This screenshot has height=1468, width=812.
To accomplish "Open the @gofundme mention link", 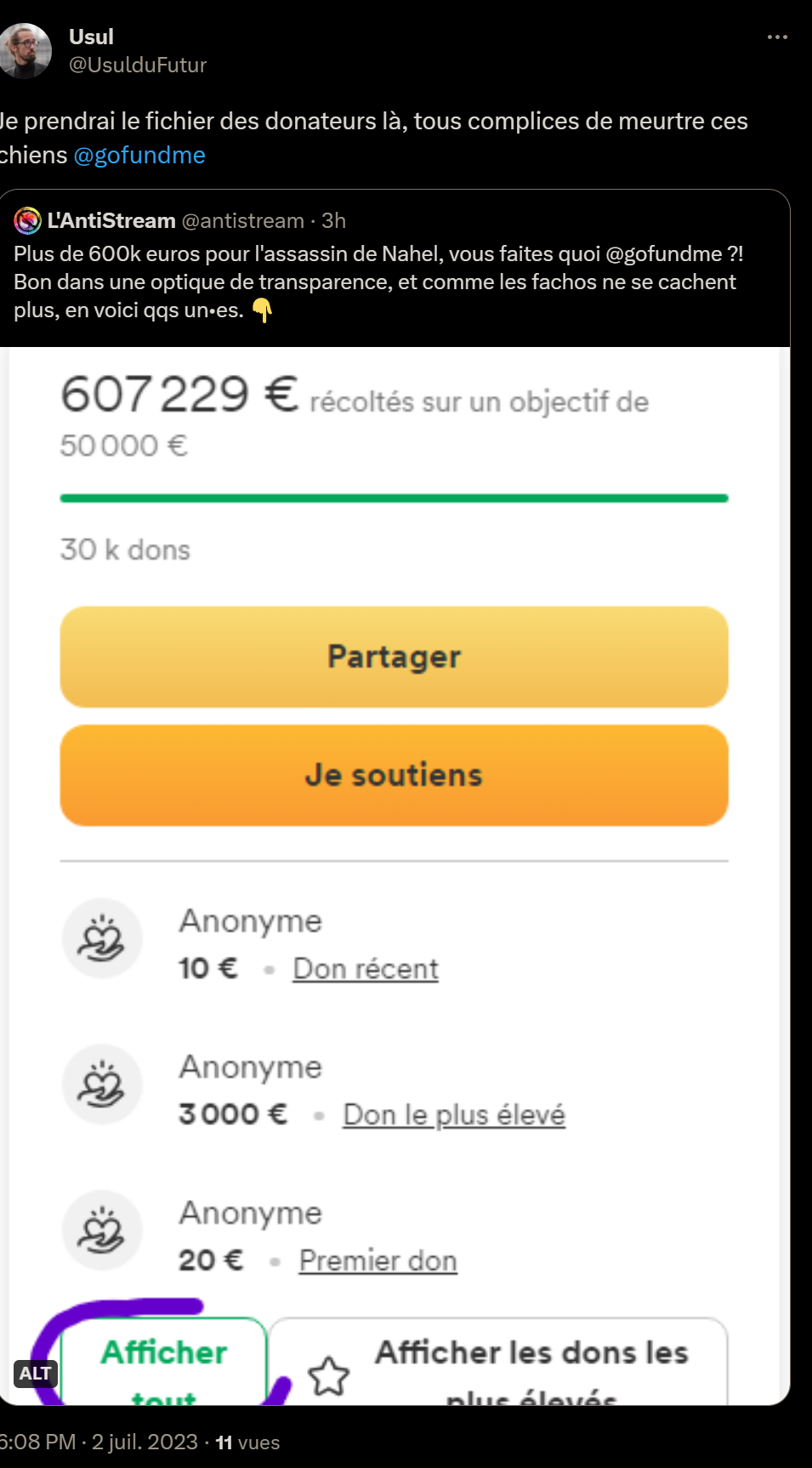I will (x=139, y=155).
